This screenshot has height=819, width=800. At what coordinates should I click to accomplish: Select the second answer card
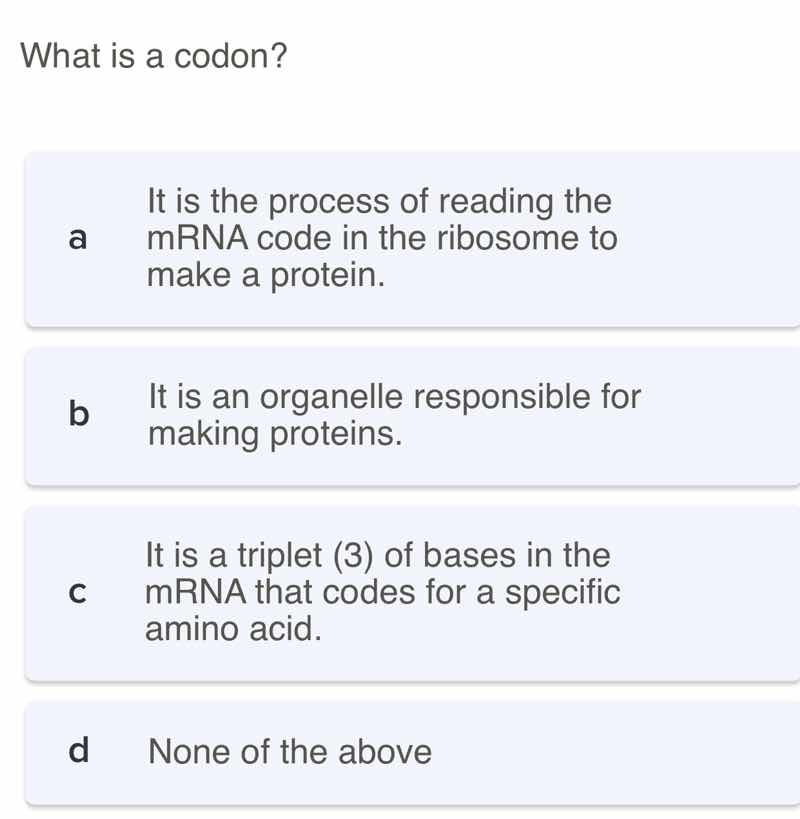[400, 414]
